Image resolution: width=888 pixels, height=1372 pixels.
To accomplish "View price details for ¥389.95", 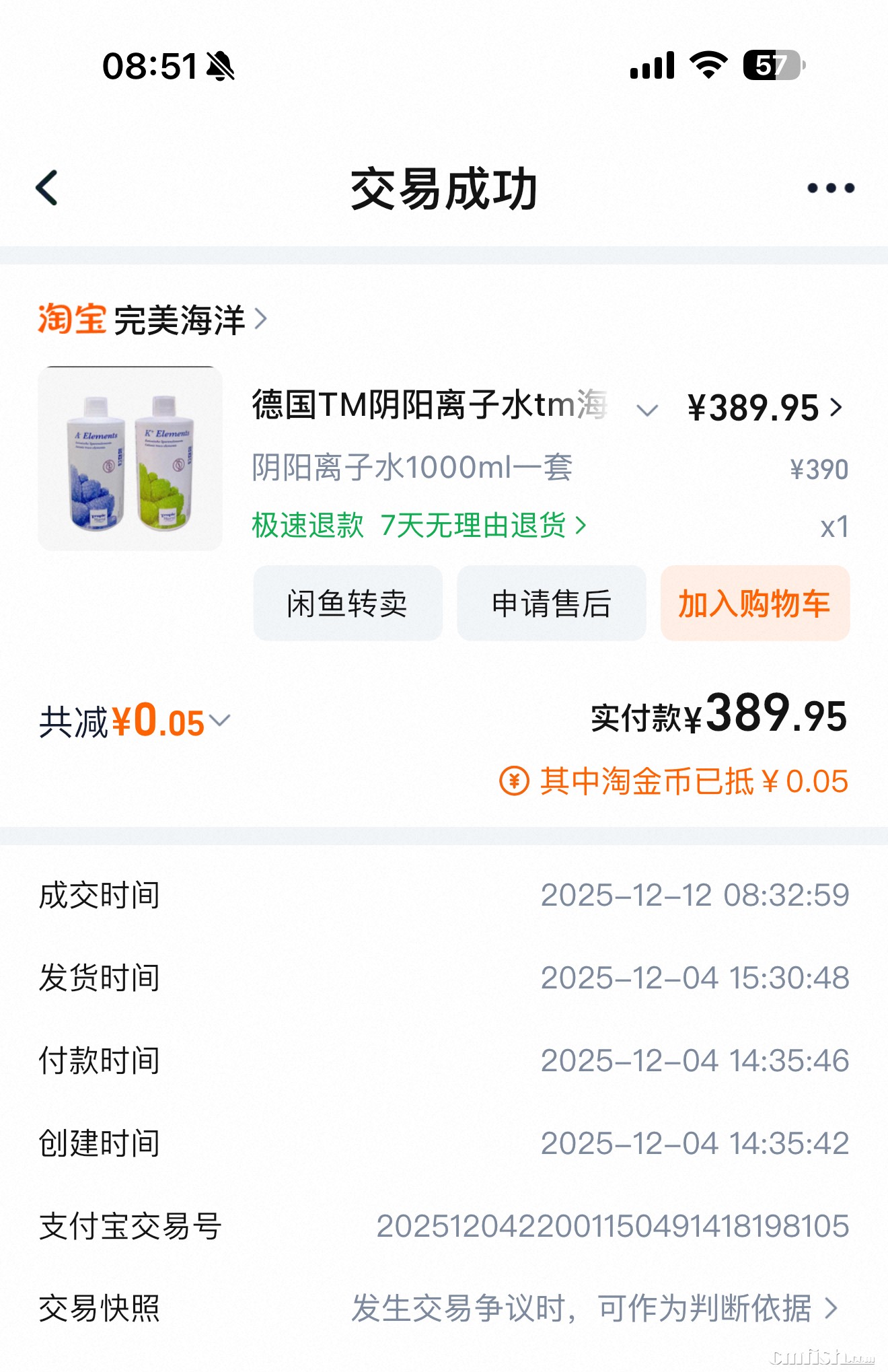I will click(x=765, y=408).
